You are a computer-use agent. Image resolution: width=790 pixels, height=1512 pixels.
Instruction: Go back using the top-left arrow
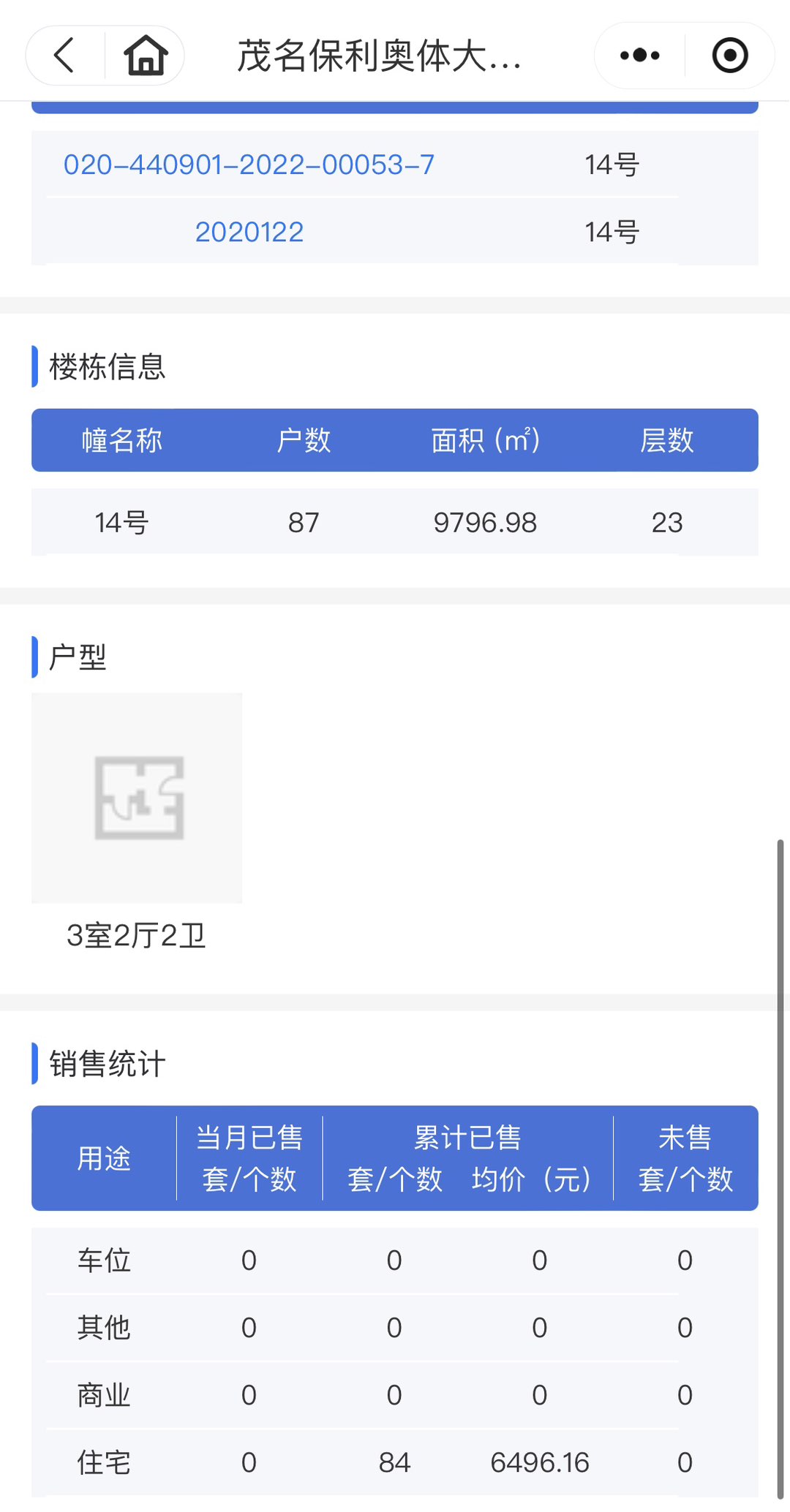click(64, 56)
